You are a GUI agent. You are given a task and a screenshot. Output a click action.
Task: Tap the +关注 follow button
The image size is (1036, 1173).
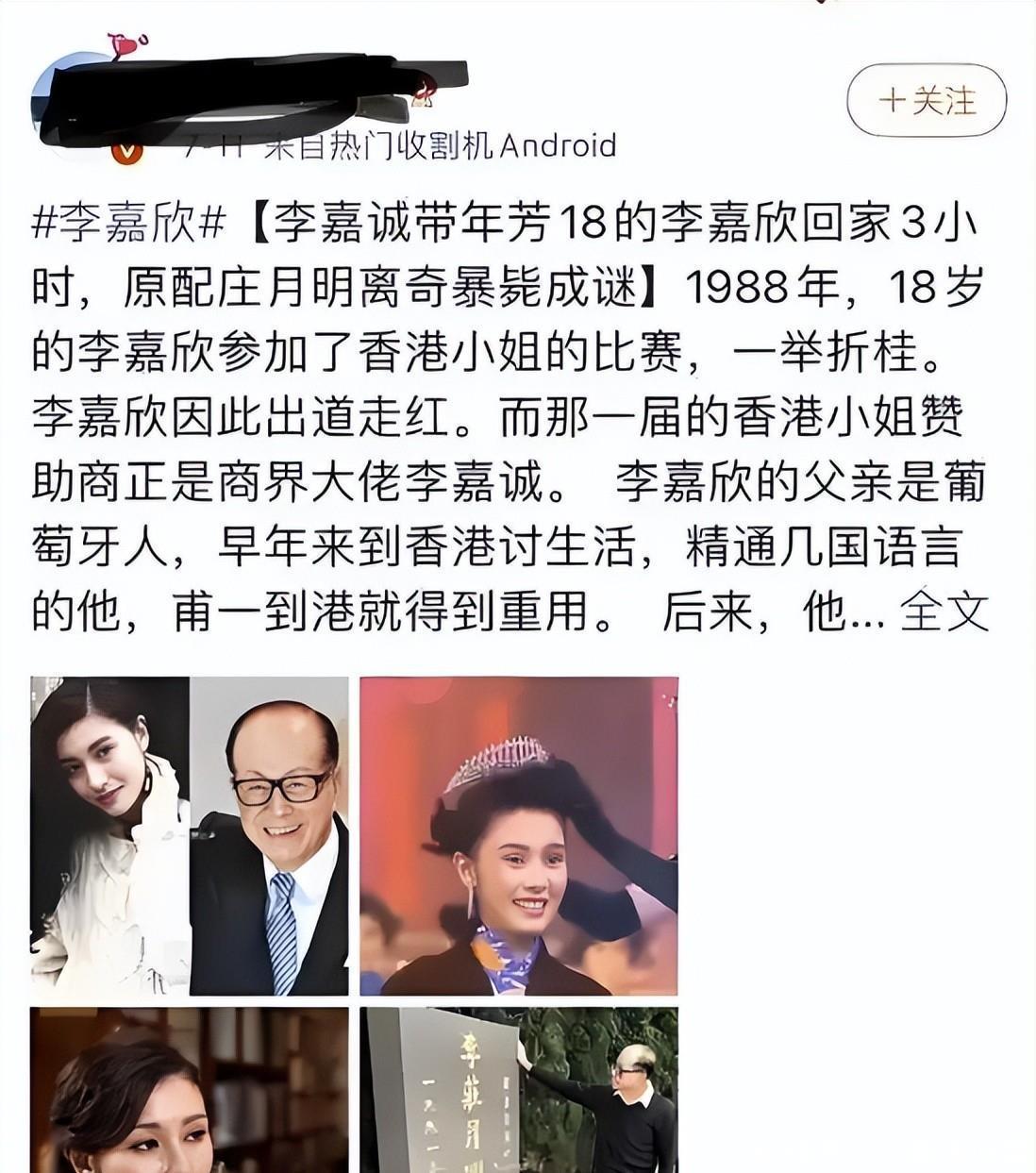pos(927,100)
